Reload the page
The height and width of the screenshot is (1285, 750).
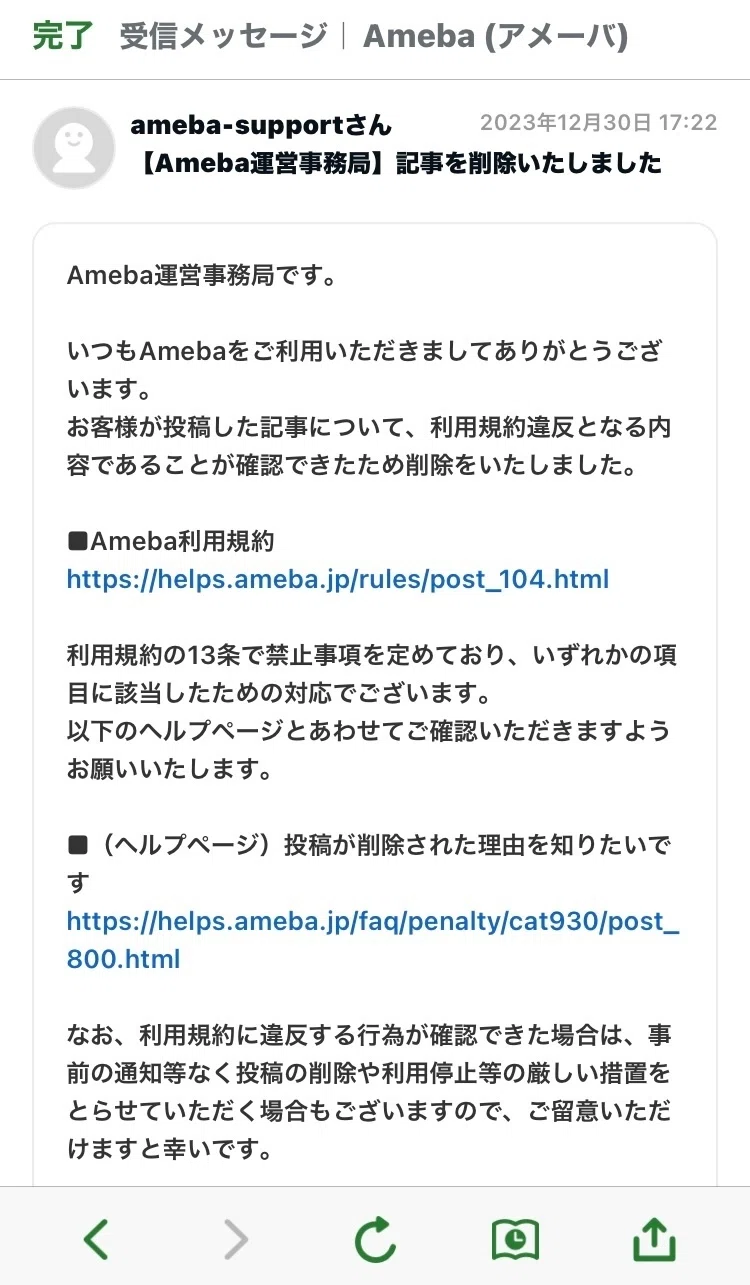[x=376, y=1240]
